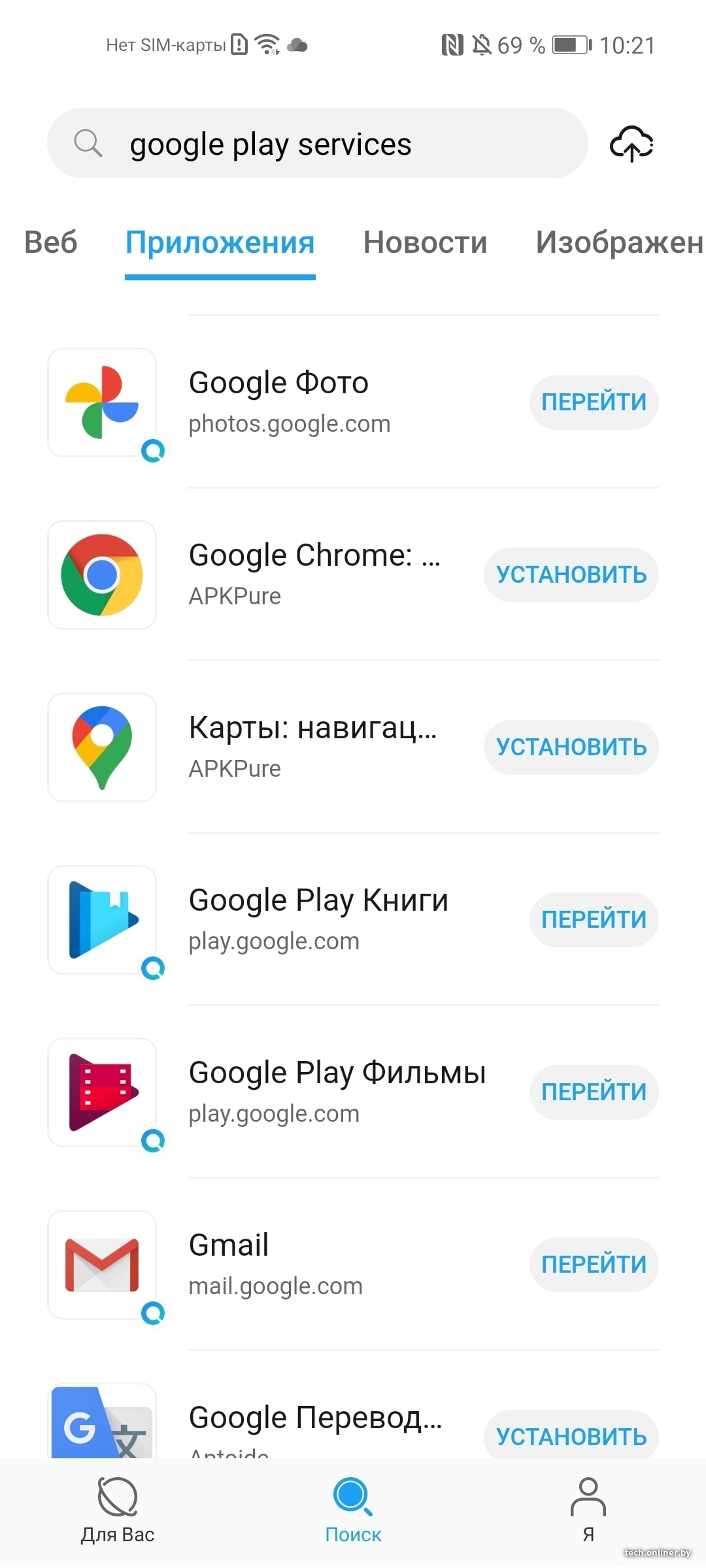The image size is (706, 1568).
Task: Select the Приложения tab
Action: point(220,242)
